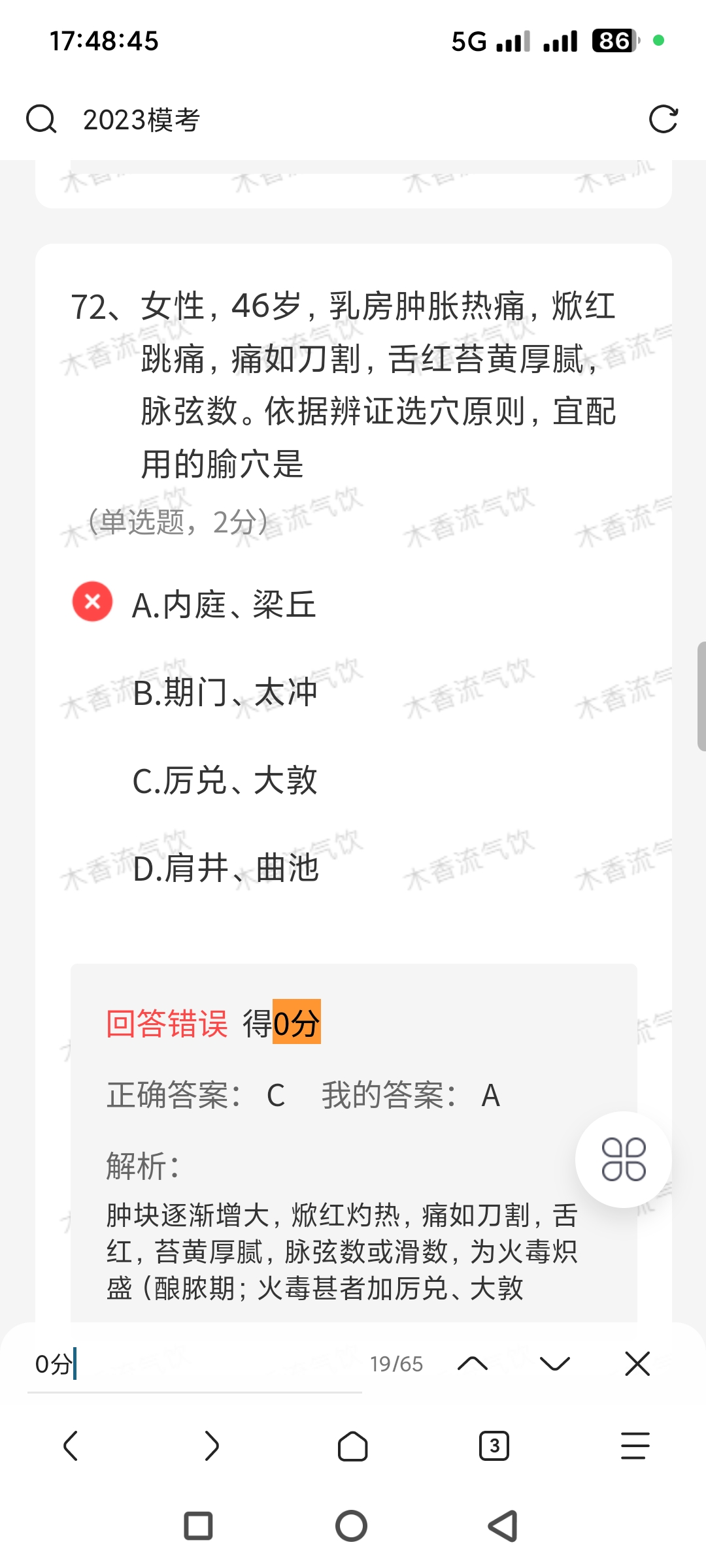Viewport: 706px width, 1568px height.
Task: Open the browser home page
Action: [x=352, y=1446]
